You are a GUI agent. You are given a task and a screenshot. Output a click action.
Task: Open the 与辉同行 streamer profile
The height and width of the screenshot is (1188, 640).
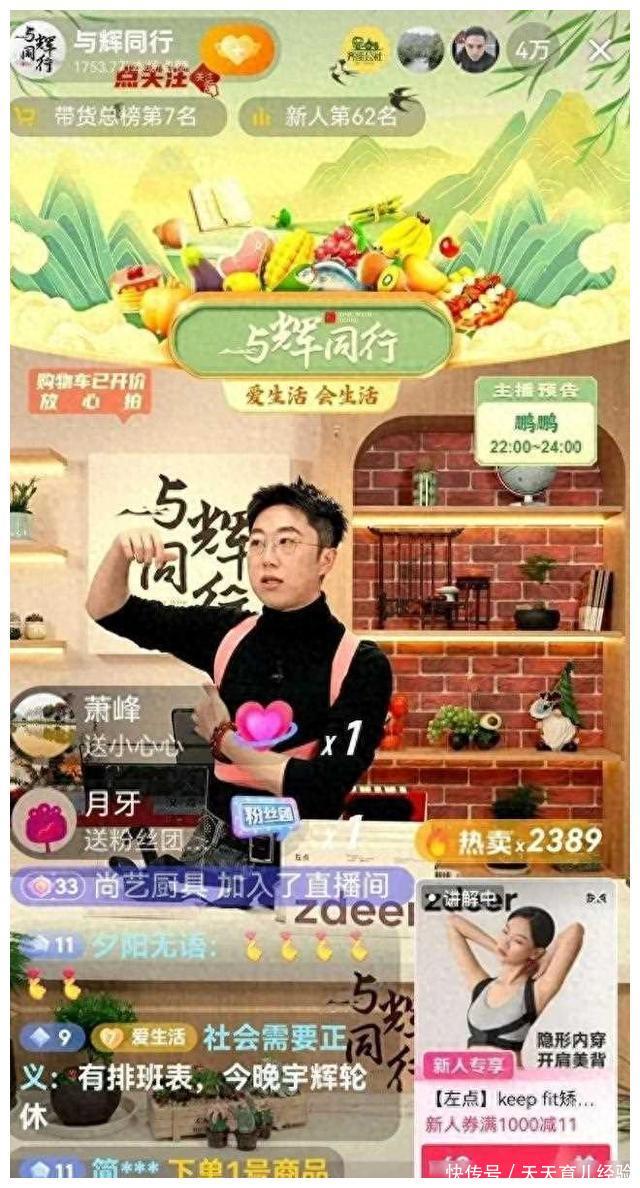click(38, 48)
